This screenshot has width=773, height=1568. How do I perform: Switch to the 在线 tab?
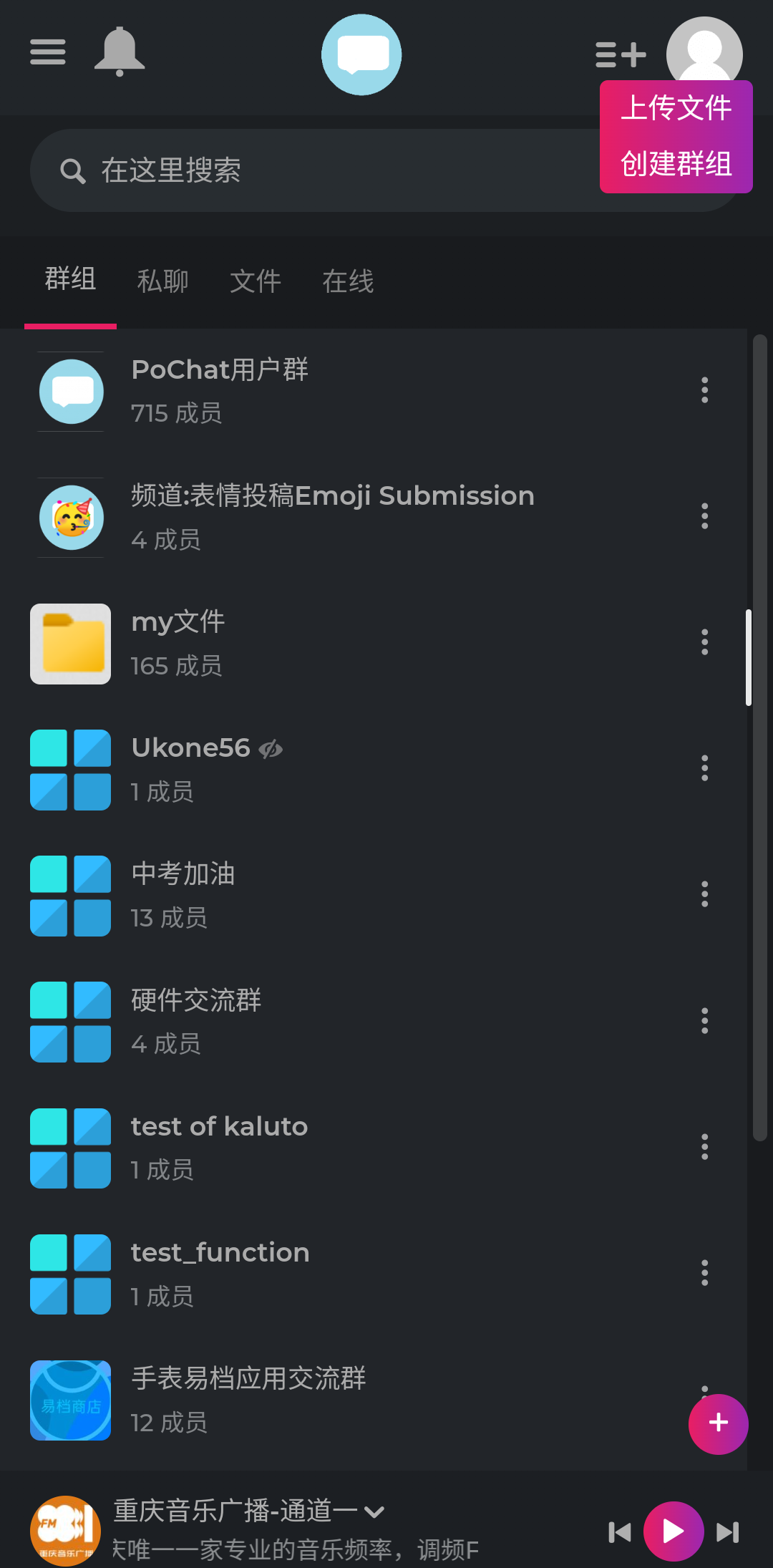pyautogui.click(x=348, y=281)
